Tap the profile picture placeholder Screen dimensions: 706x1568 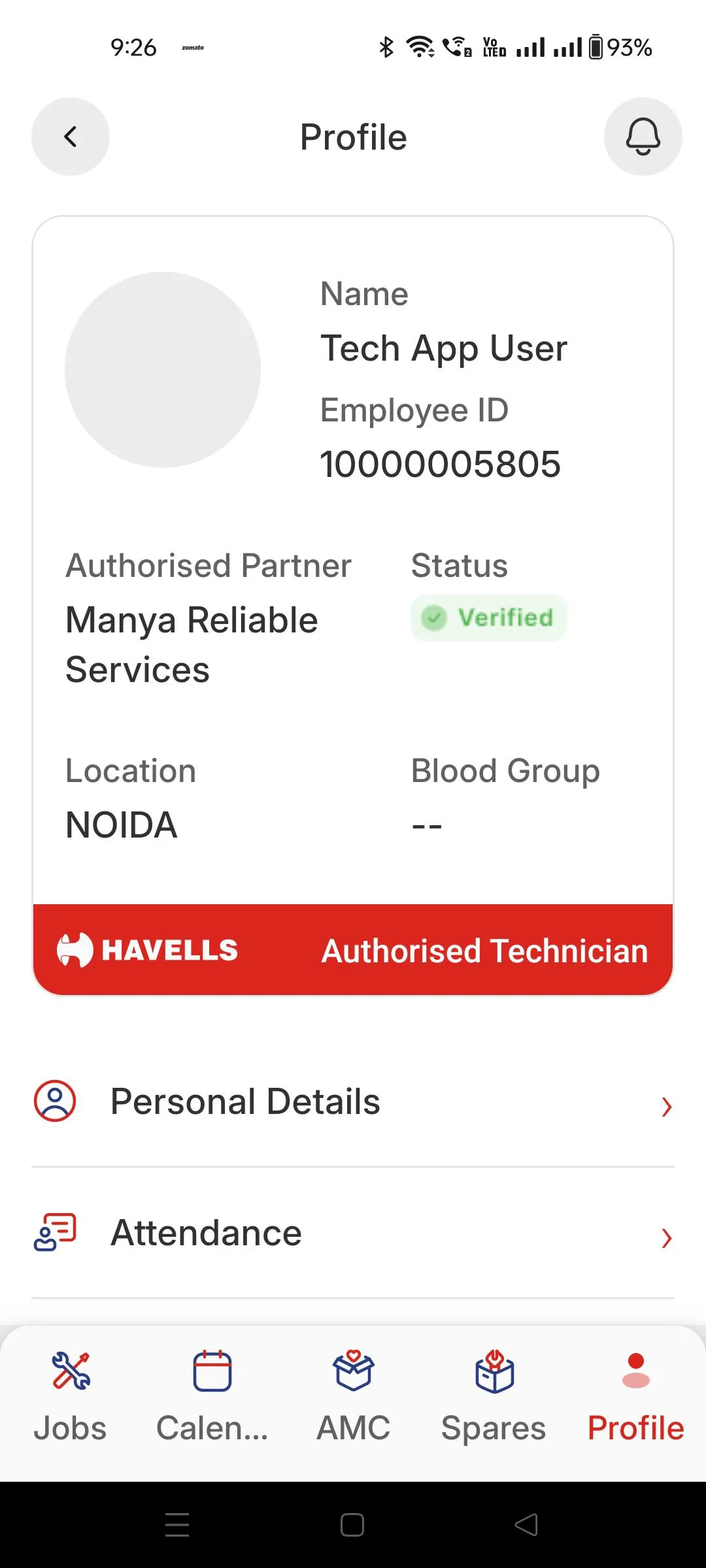[163, 369]
